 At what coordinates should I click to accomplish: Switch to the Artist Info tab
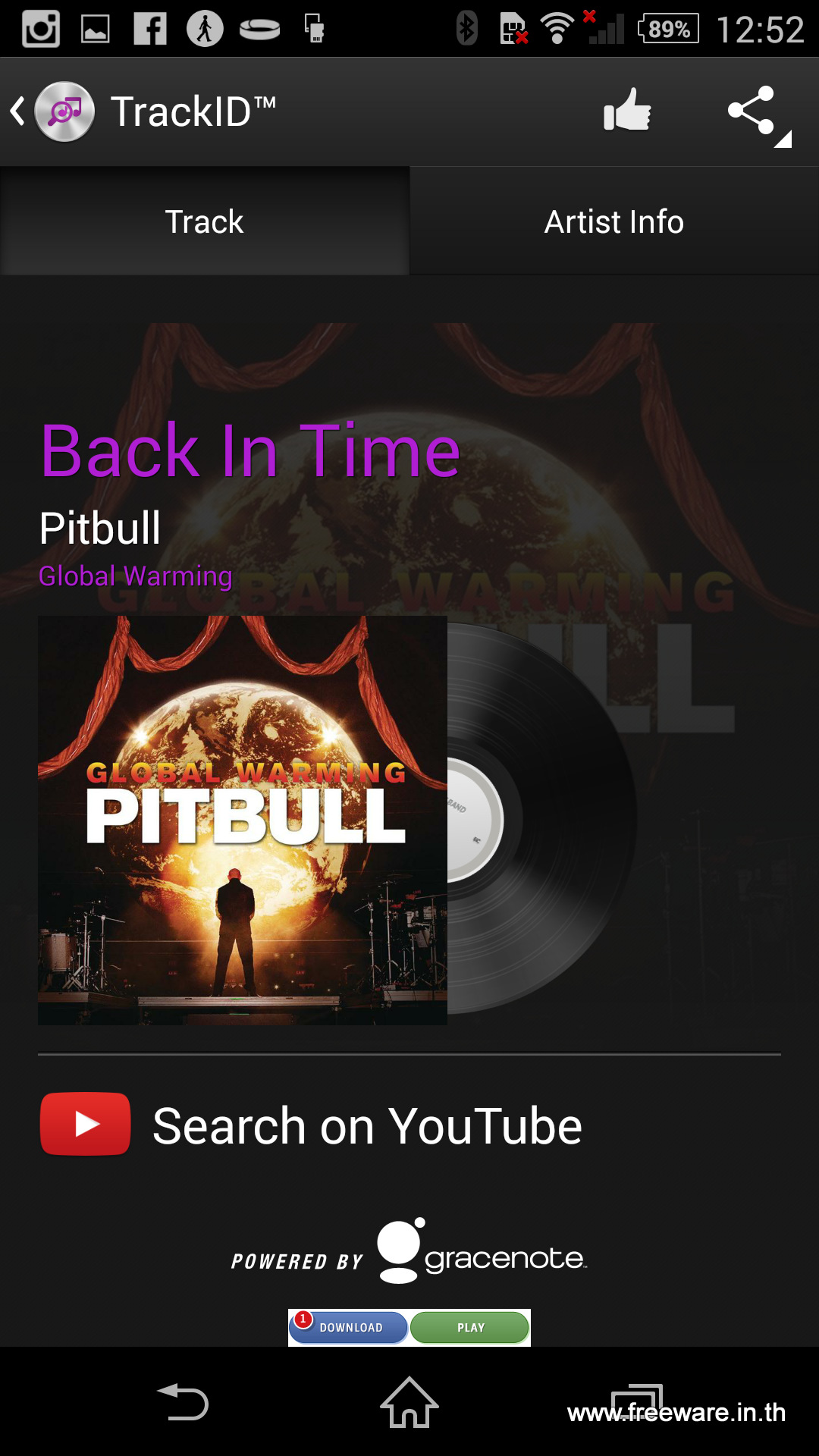point(614,221)
